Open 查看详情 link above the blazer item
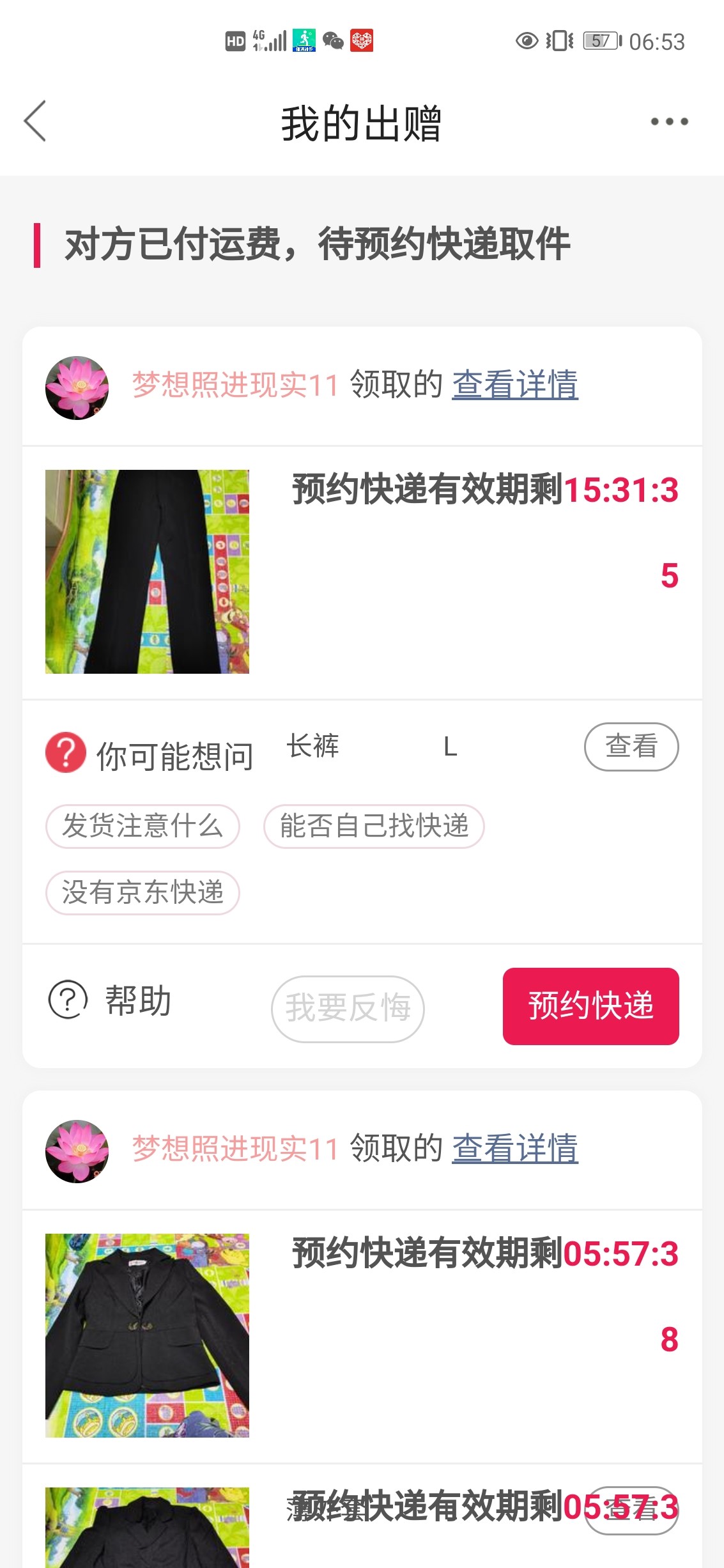 515,1149
